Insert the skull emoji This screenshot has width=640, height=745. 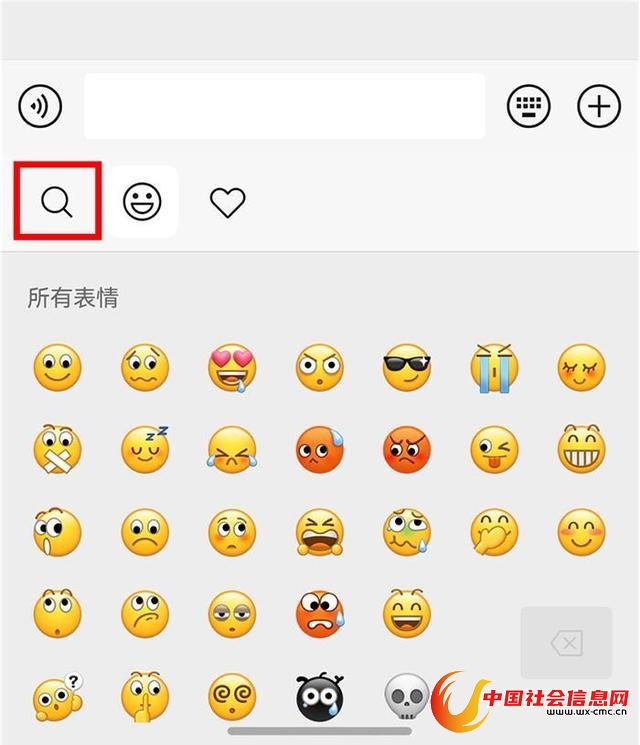(406, 696)
